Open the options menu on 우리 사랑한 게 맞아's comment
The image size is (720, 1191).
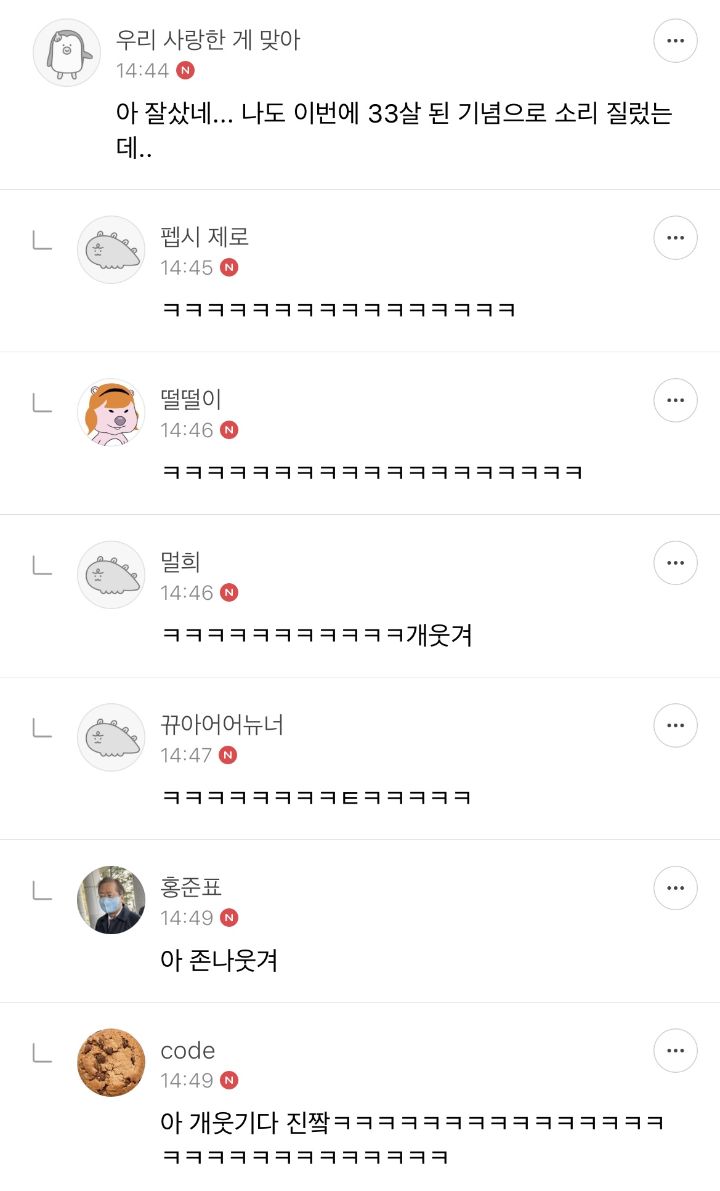(676, 40)
